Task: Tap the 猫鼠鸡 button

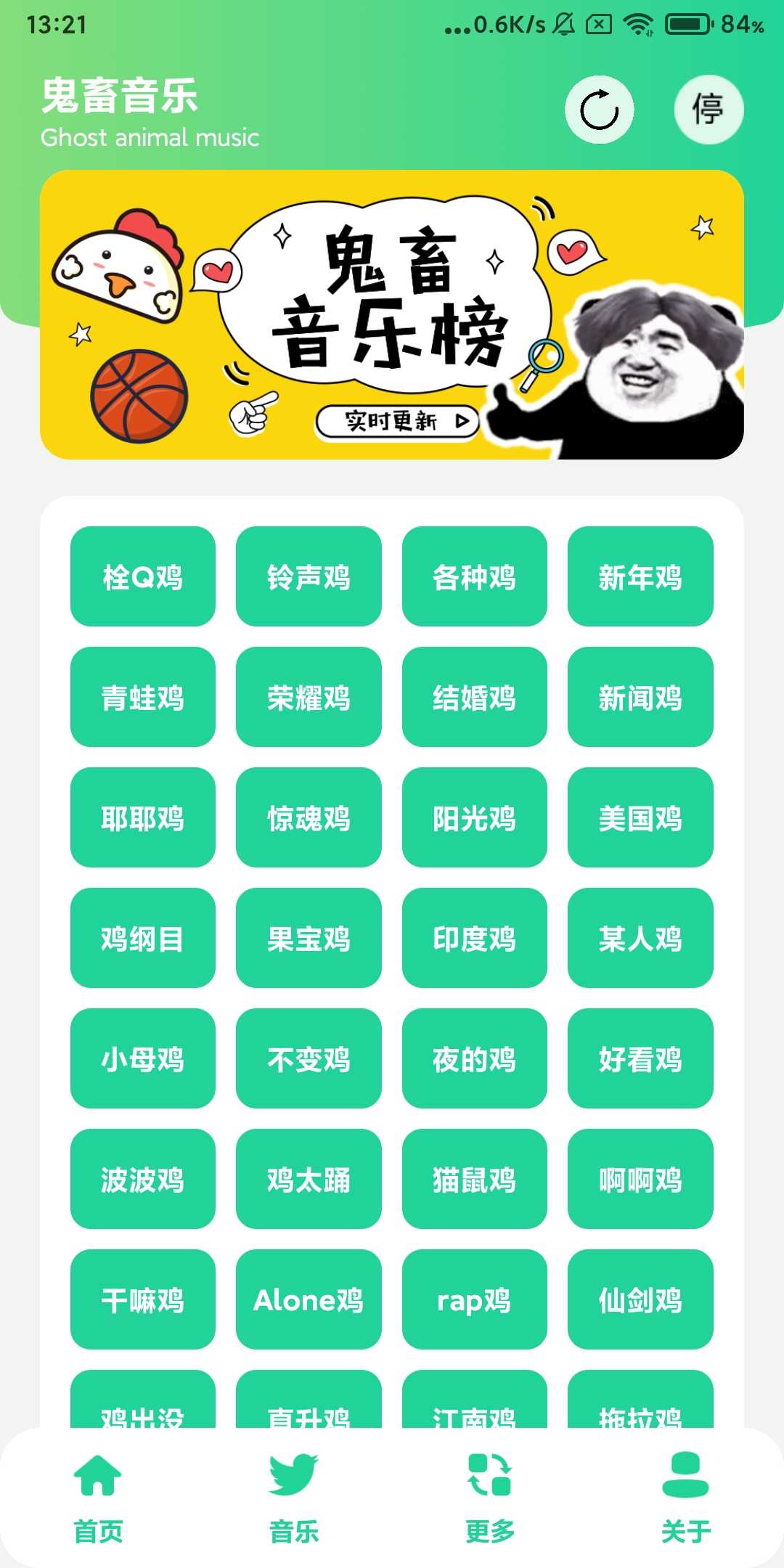Action: pos(474,1179)
